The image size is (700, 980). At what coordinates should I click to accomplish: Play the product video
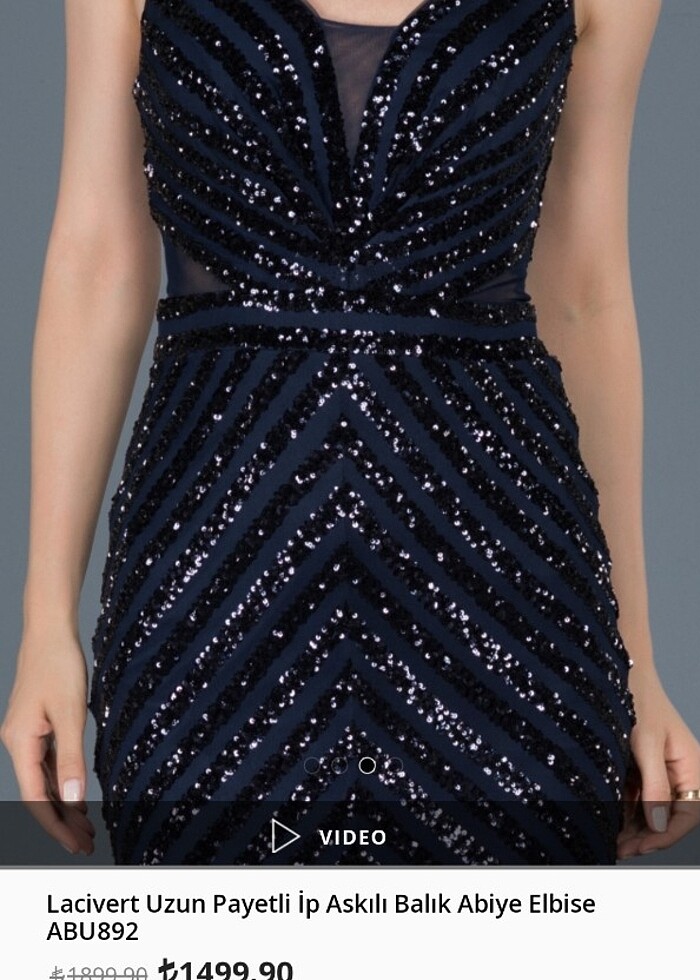click(x=330, y=836)
